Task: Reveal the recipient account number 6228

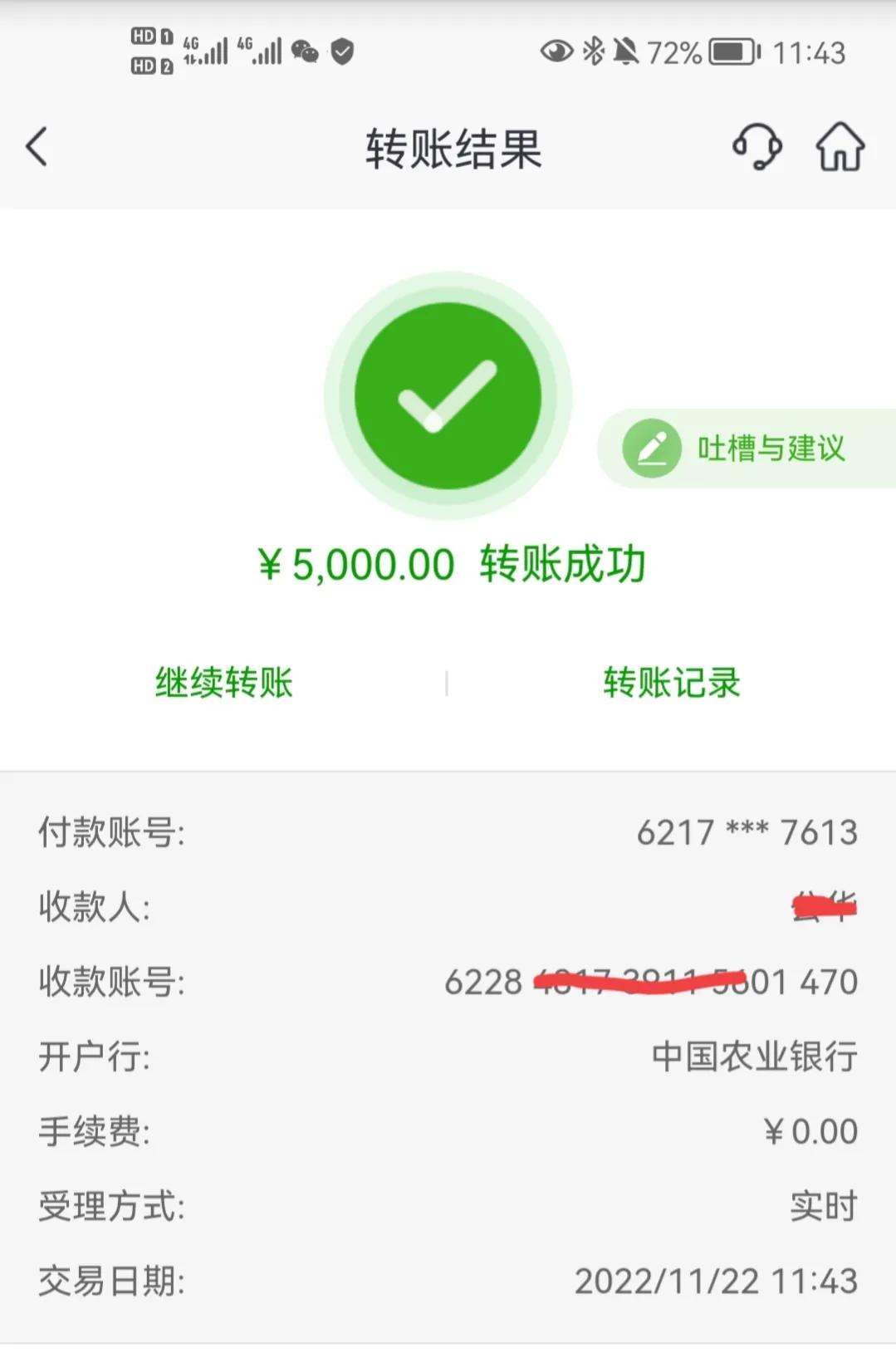Action: point(652,982)
